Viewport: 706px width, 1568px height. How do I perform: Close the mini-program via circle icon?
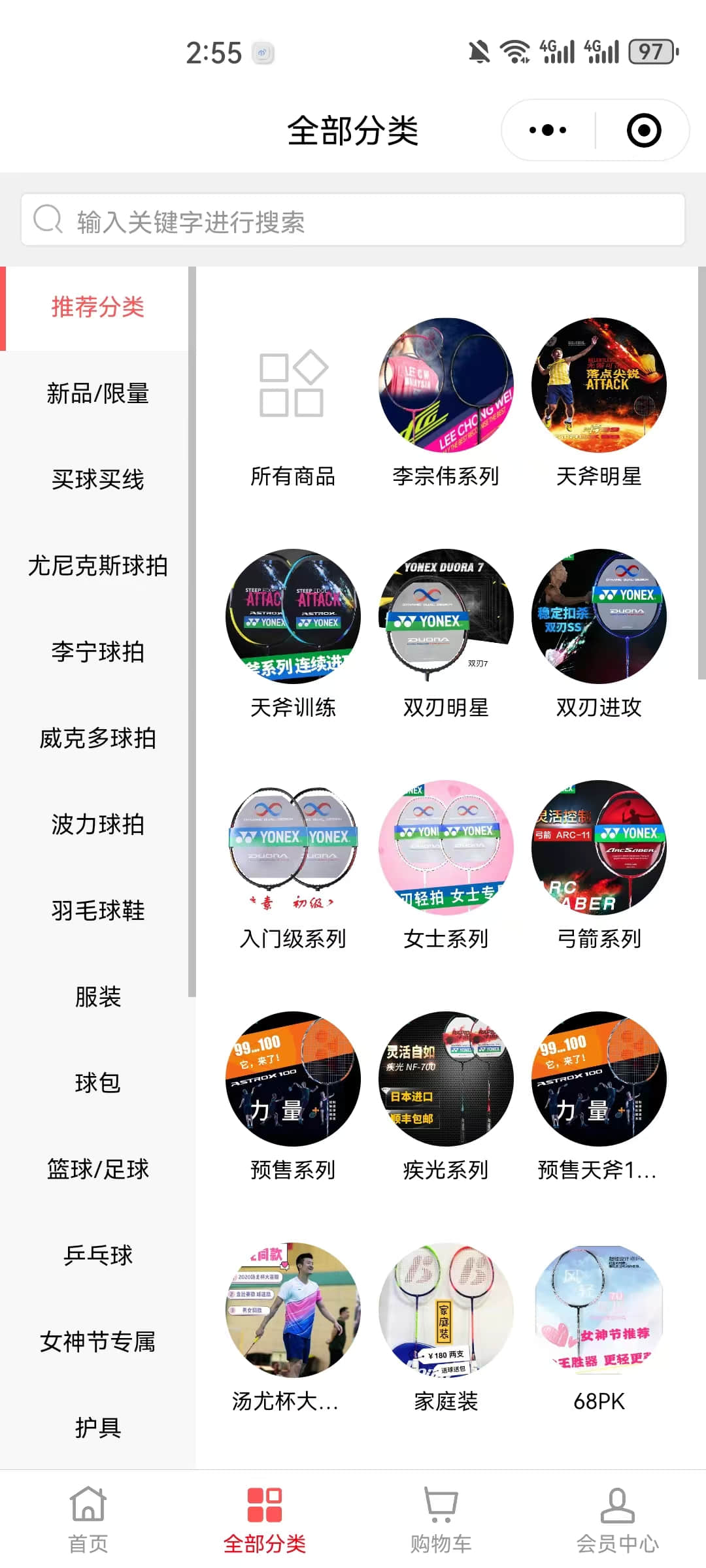click(643, 130)
